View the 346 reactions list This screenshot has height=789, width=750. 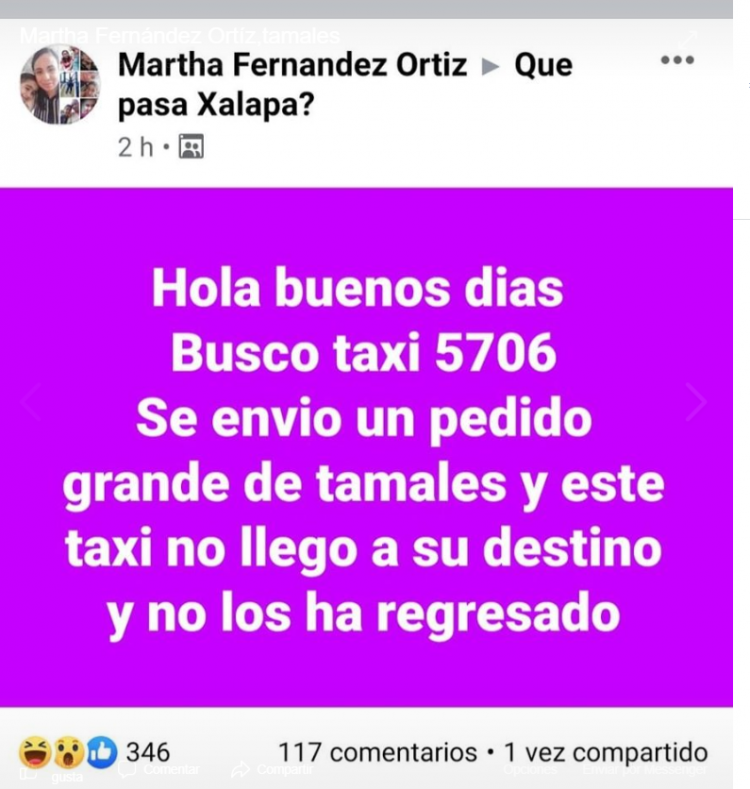pyautogui.click(x=147, y=751)
